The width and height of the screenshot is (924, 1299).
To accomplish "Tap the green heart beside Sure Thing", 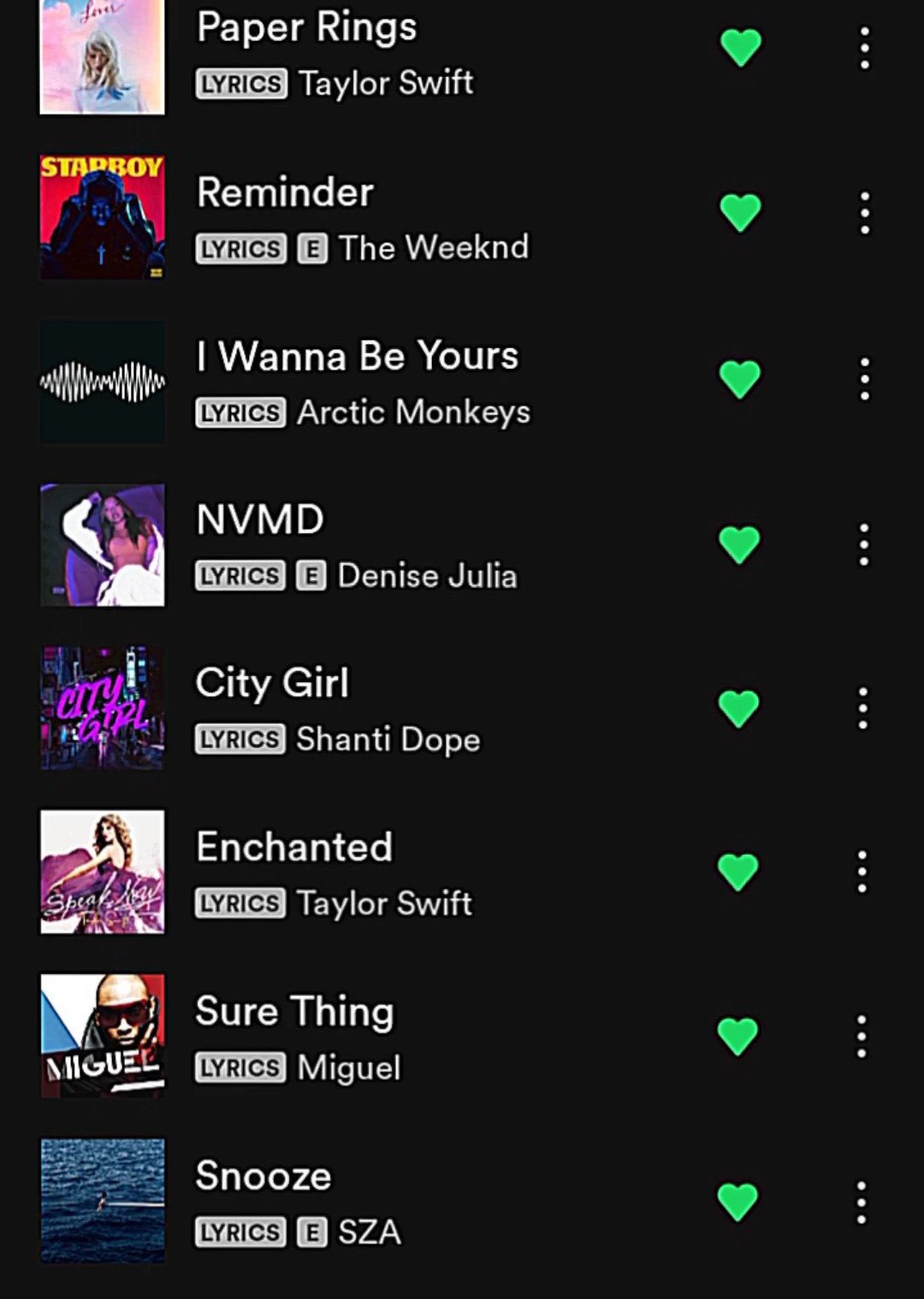I will point(737,1036).
